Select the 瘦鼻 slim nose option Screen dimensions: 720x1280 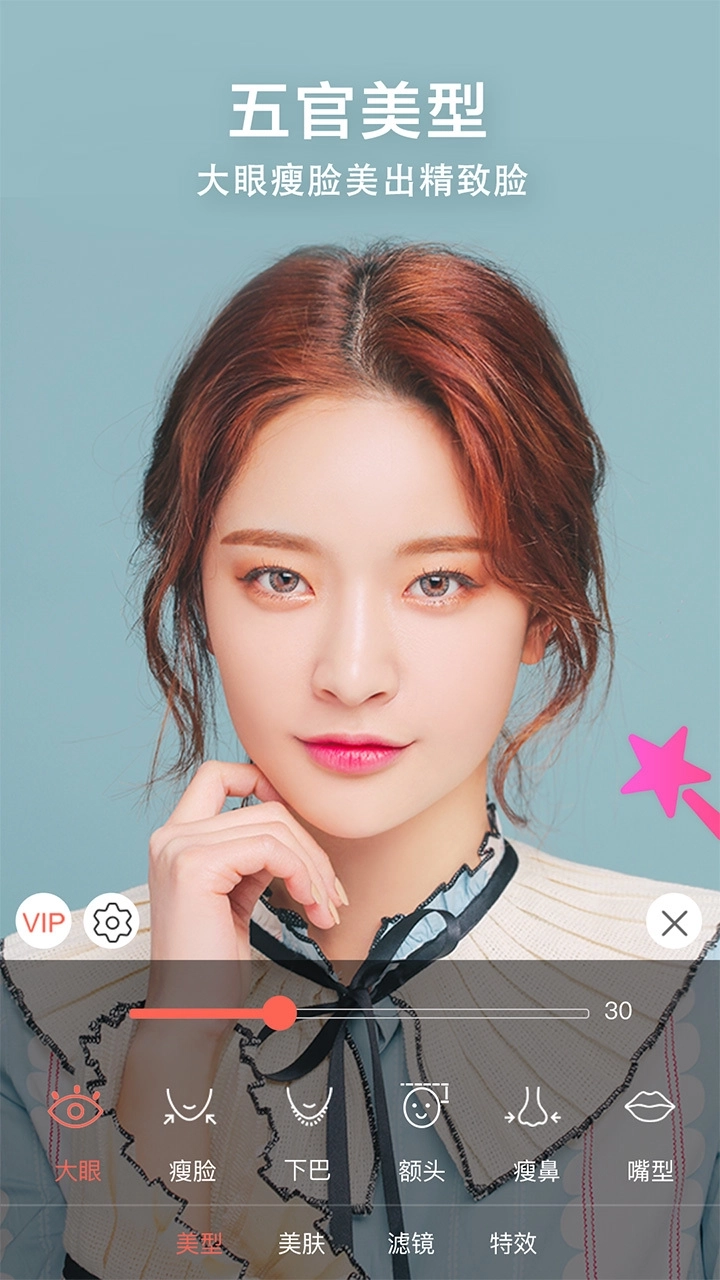click(536, 1132)
